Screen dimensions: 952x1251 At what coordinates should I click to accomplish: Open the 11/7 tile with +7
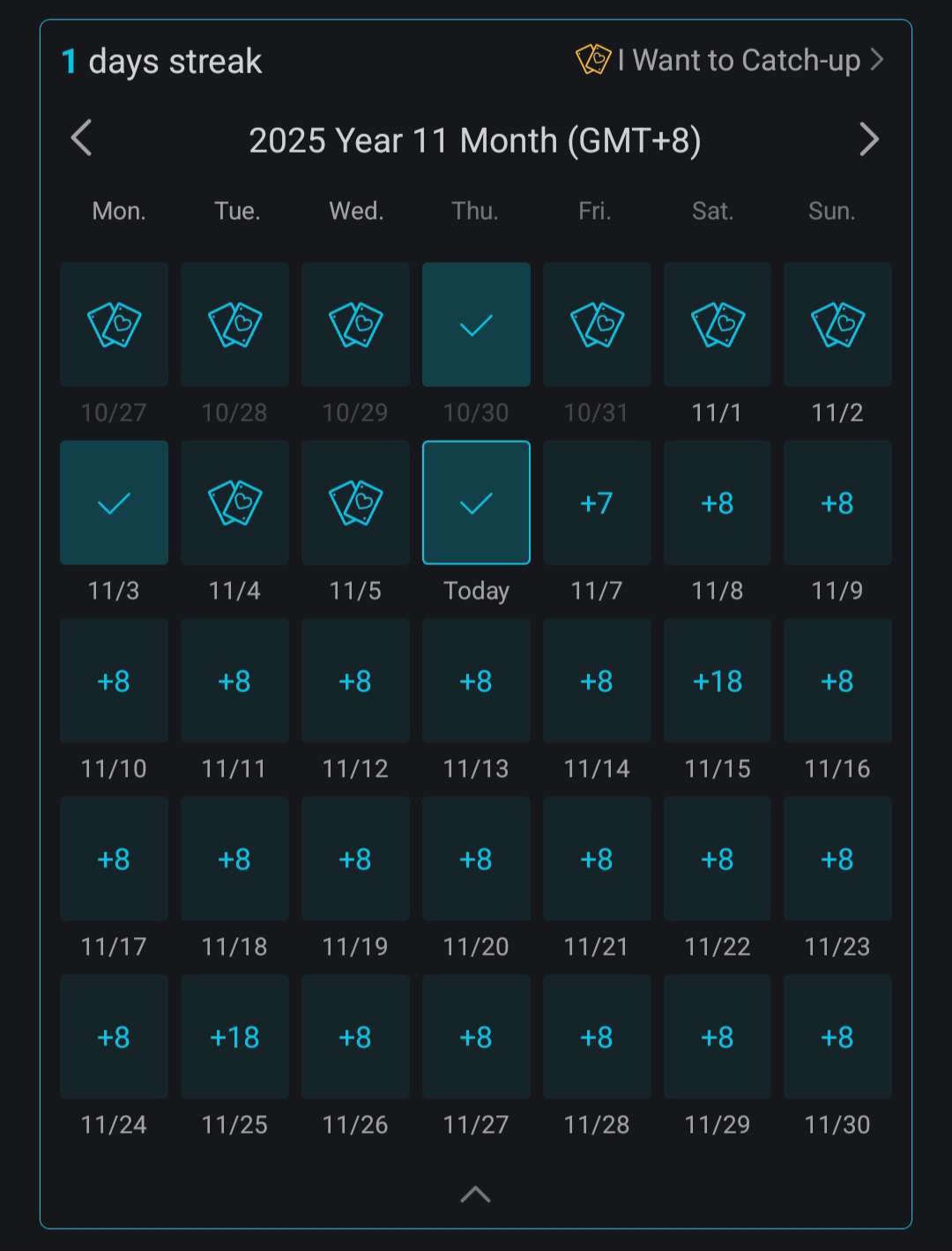[597, 503]
